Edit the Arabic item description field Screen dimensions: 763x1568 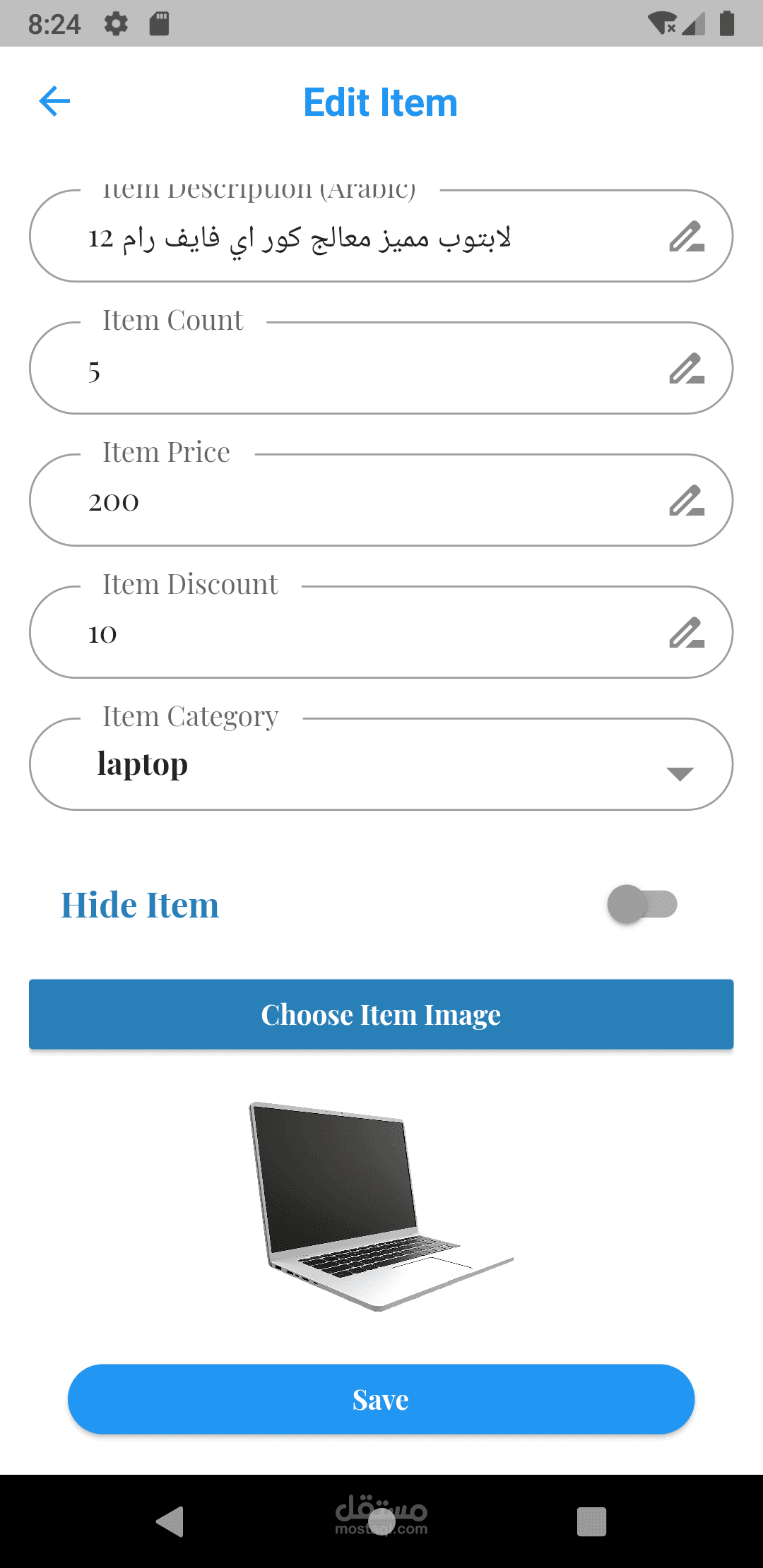click(x=381, y=236)
